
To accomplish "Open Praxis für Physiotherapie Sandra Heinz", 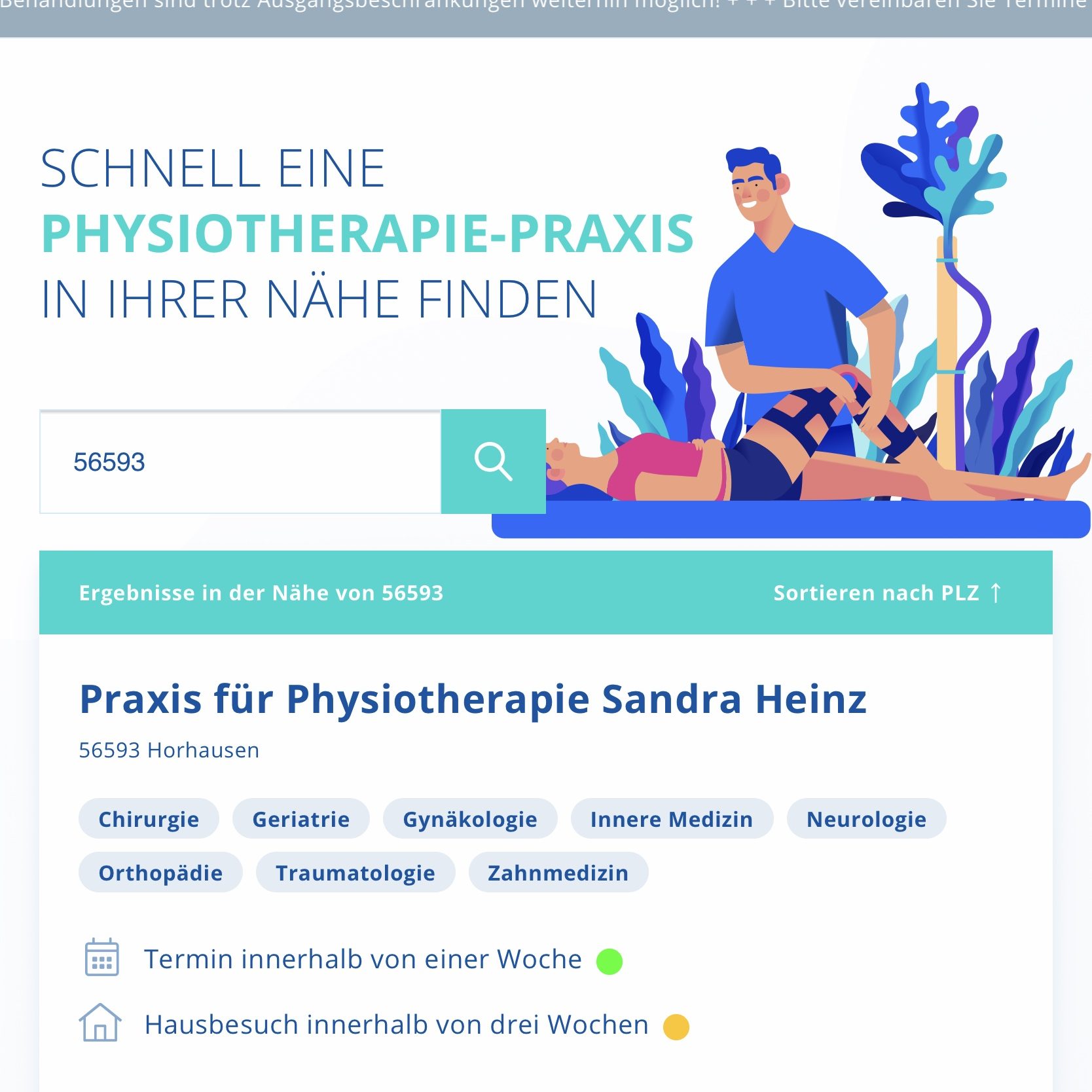I will 473,699.
